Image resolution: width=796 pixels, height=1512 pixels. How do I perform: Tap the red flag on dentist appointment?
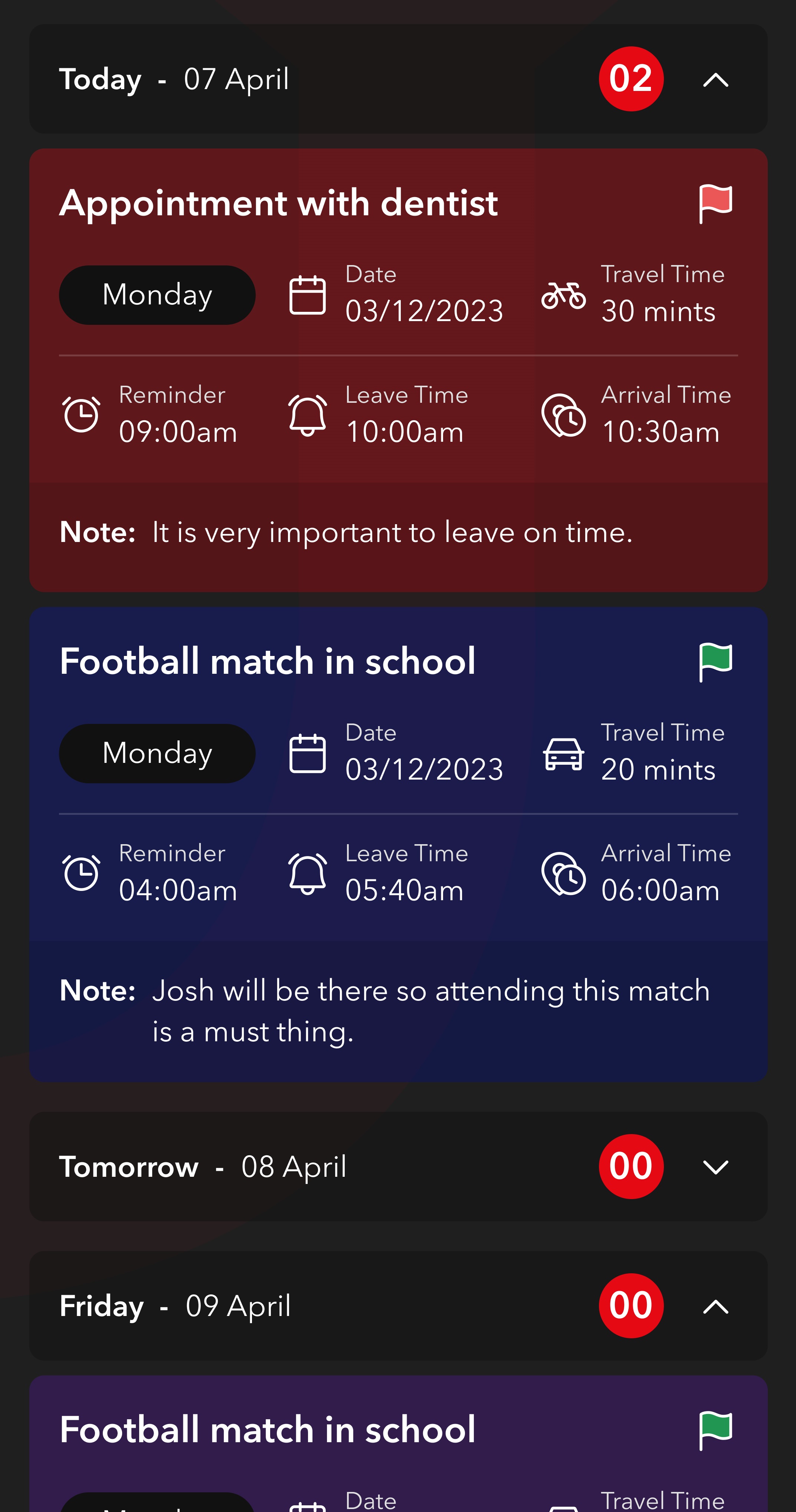pyautogui.click(x=715, y=204)
